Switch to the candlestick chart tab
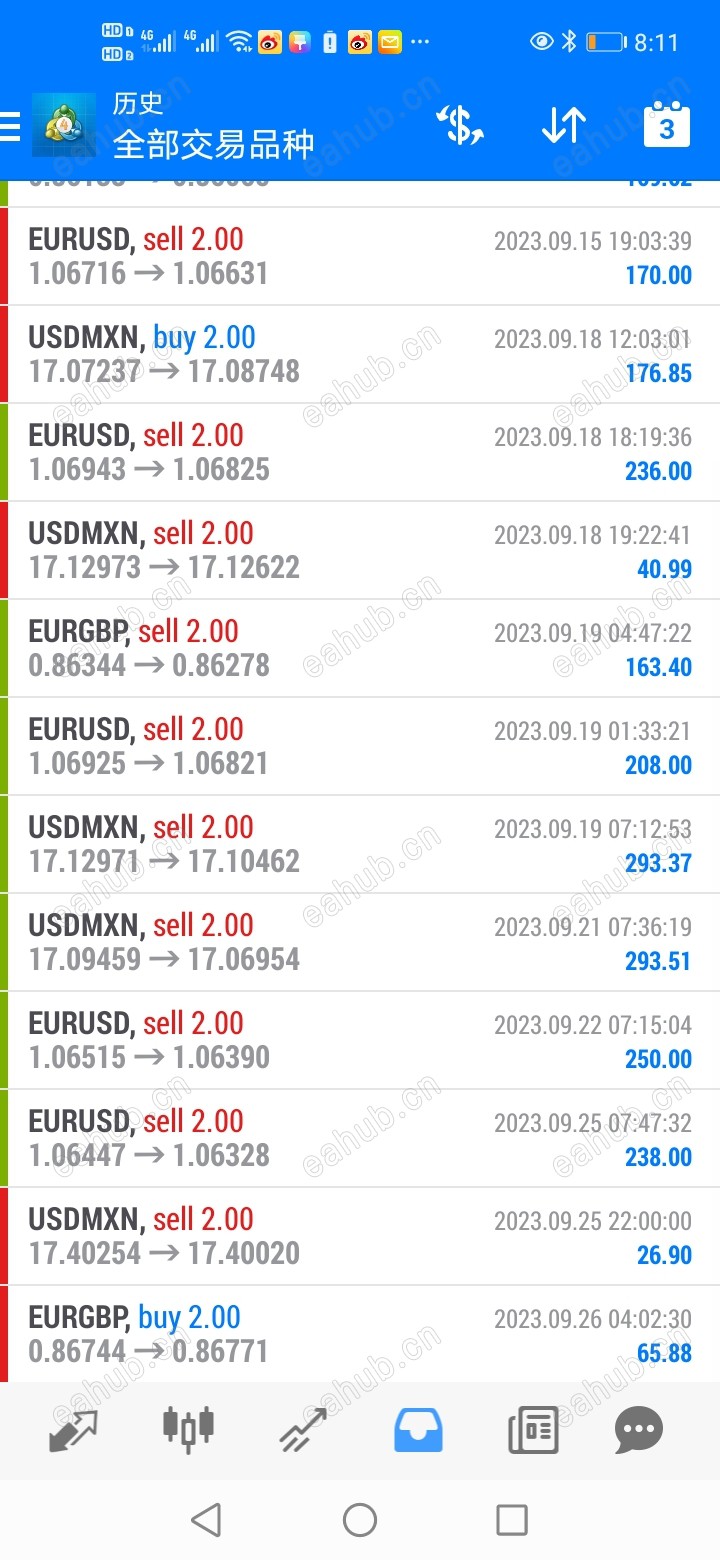This screenshot has width=720, height=1560. click(188, 1430)
